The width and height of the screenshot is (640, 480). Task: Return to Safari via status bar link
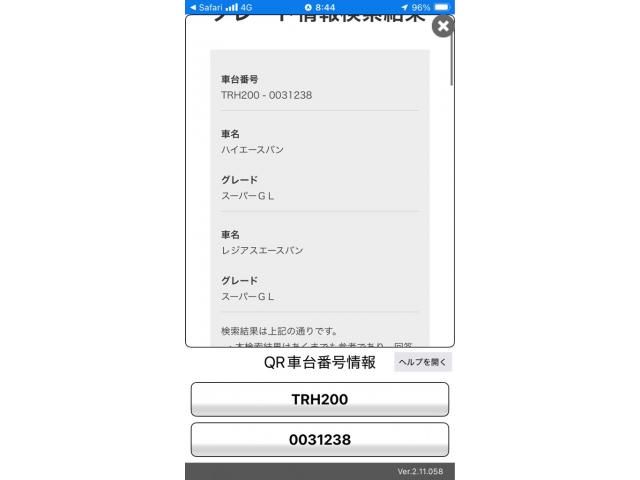point(207,6)
